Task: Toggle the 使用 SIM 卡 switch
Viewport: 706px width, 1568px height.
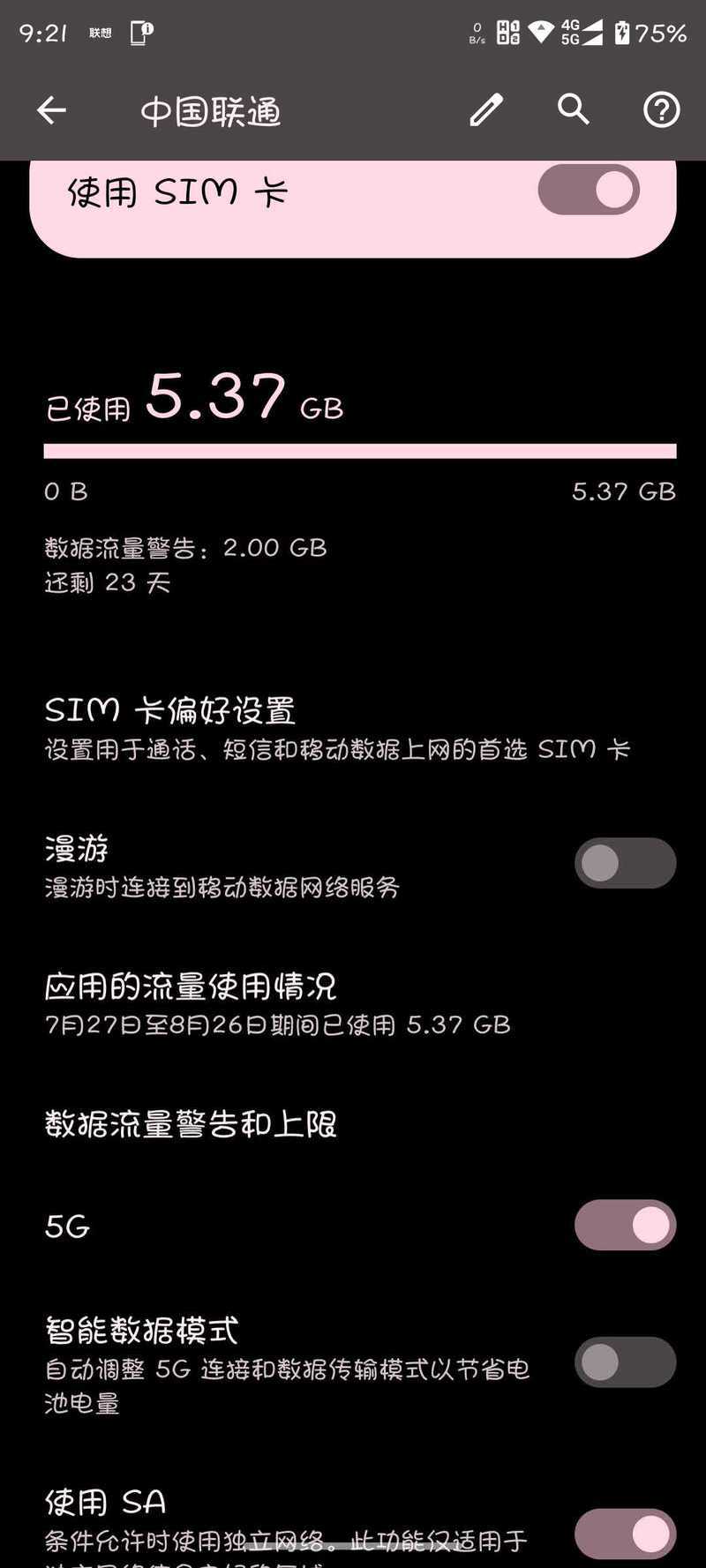Action: pos(589,190)
